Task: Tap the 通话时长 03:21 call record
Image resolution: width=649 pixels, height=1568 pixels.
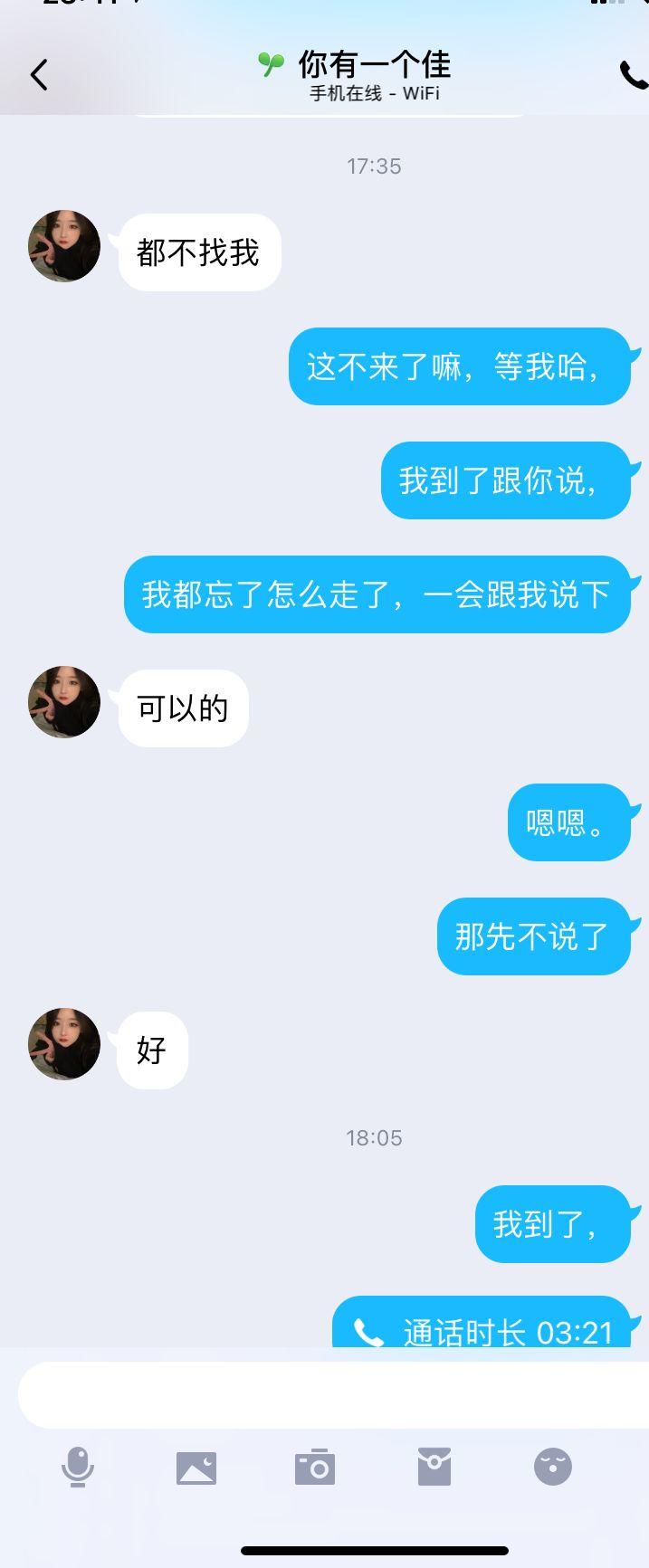Action: pos(482,1327)
